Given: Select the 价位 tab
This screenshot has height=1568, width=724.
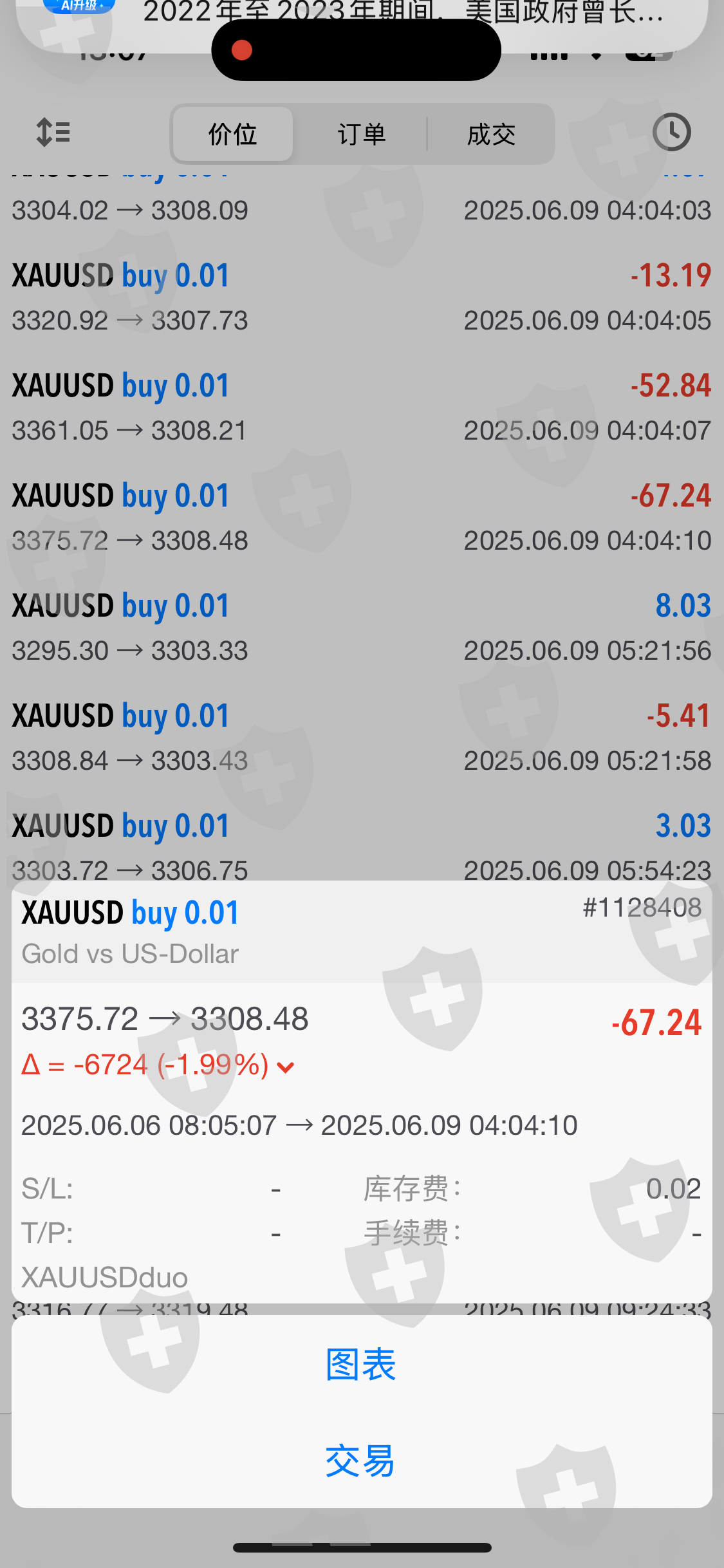Looking at the screenshot, I should (233, 135).
